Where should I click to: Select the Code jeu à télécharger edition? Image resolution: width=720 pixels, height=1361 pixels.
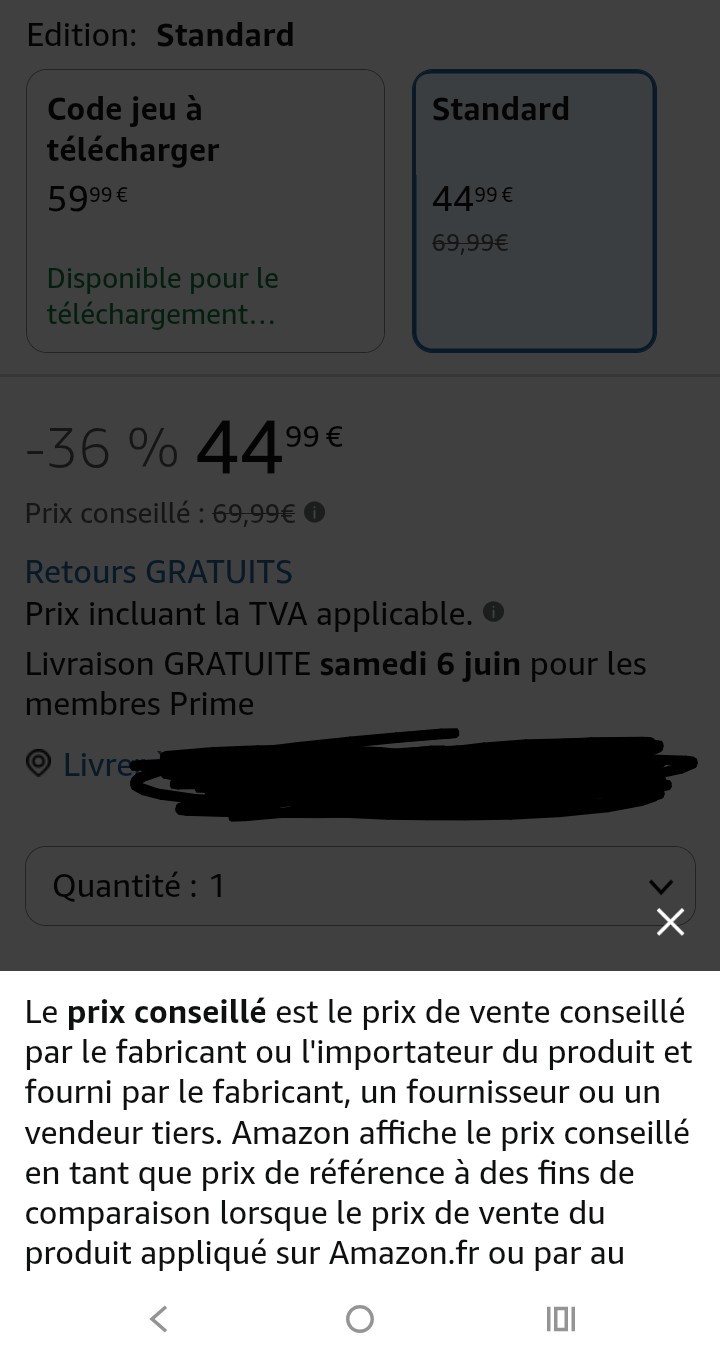pyautogui.click(x=205, y=211)
